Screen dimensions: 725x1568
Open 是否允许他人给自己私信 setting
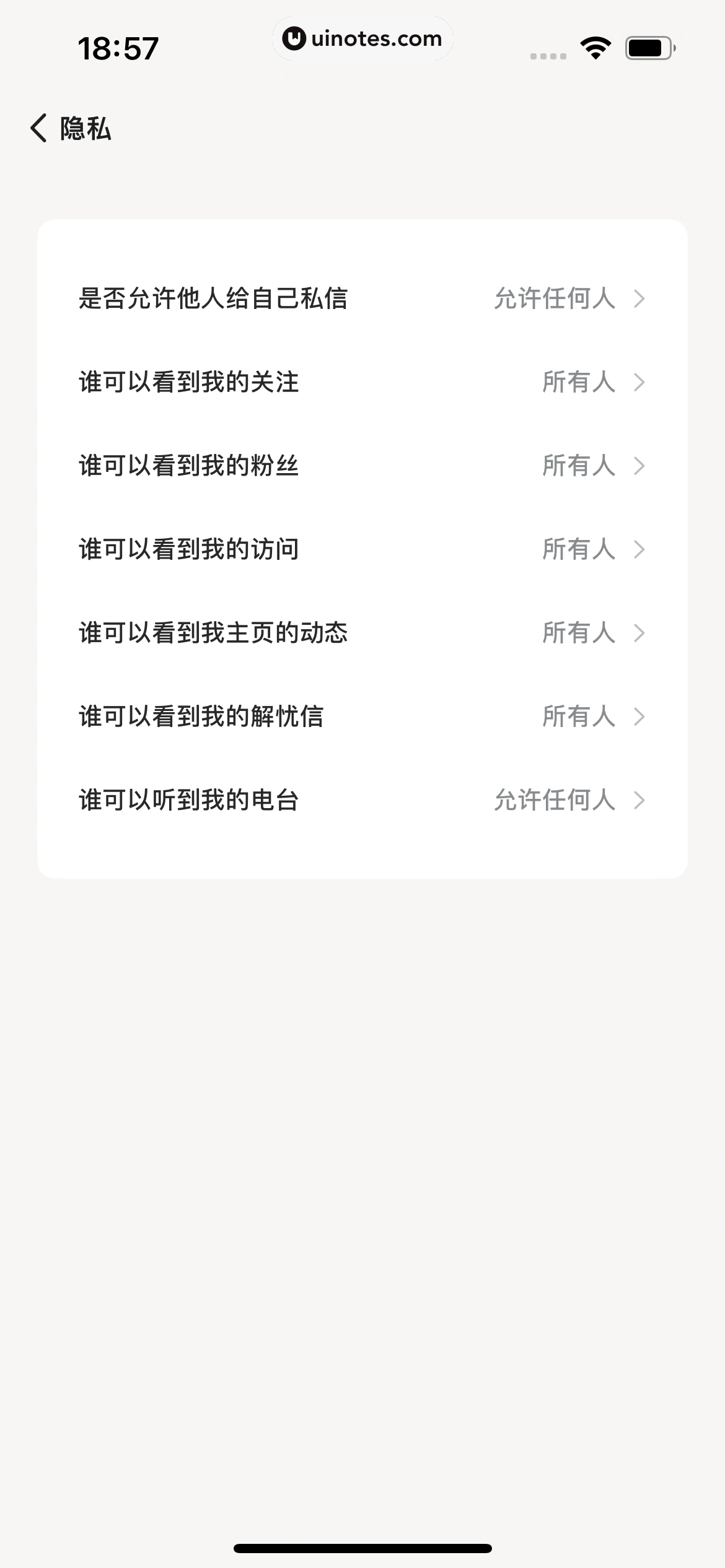click(362, 298)
